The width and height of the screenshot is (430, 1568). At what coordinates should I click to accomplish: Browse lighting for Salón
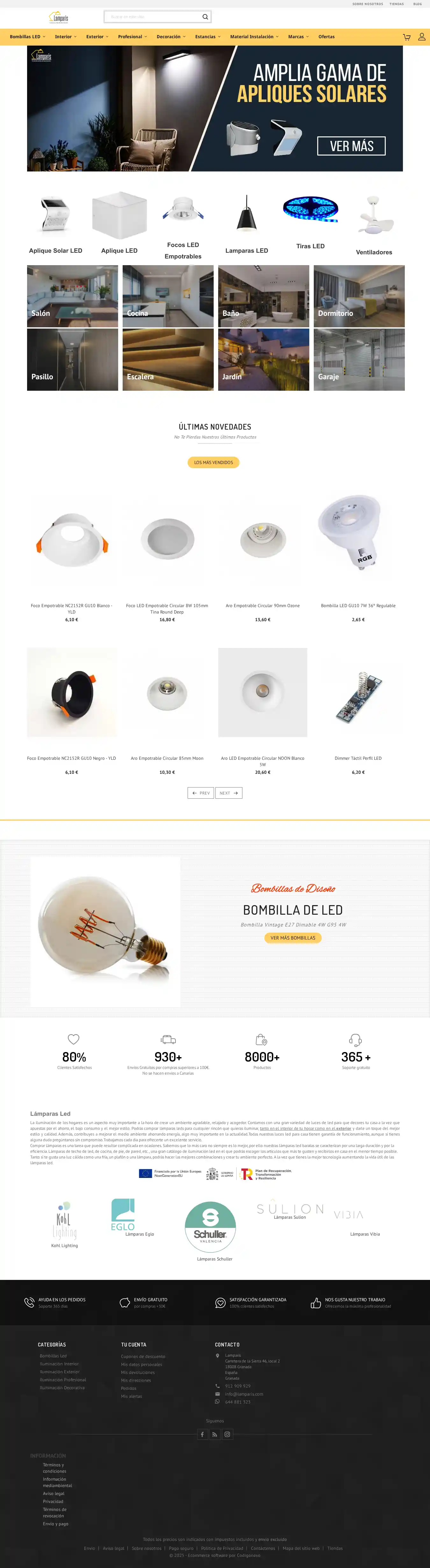pyautogui.click(x=72, y=296)
